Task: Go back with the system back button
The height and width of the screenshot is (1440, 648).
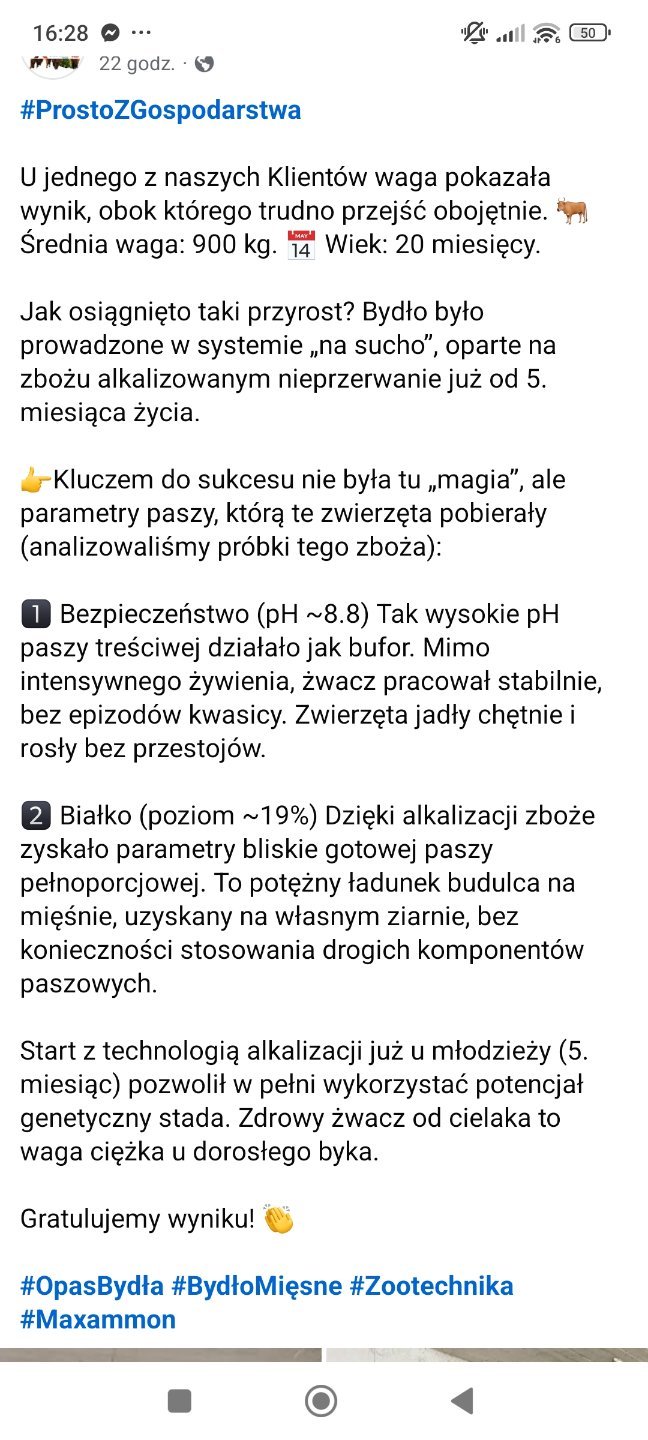Action: 462,1401
